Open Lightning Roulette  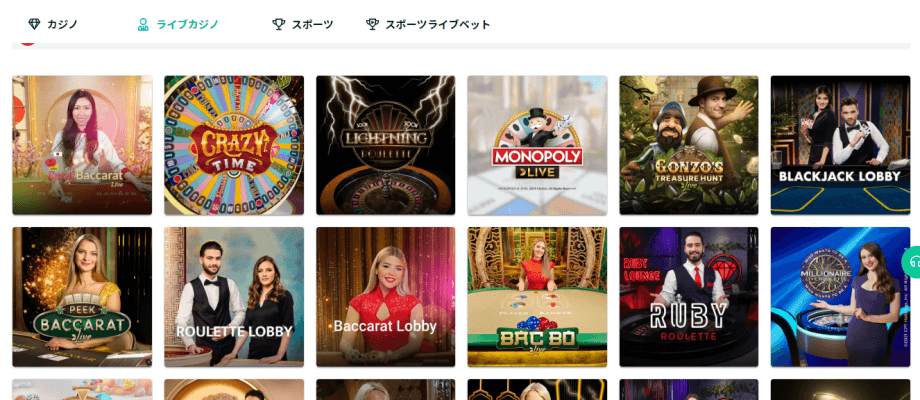coord(385,145)
